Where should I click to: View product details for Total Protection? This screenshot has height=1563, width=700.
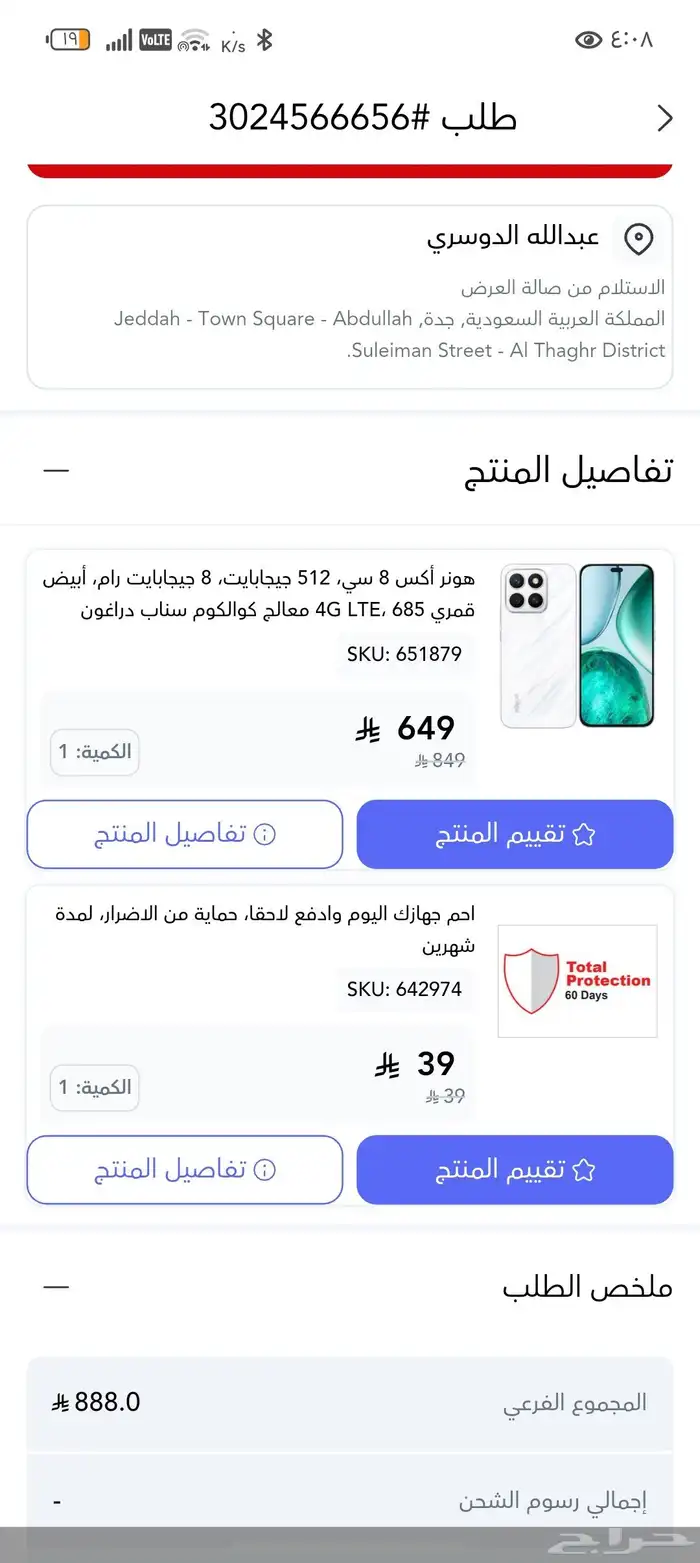coord(185,1169)
